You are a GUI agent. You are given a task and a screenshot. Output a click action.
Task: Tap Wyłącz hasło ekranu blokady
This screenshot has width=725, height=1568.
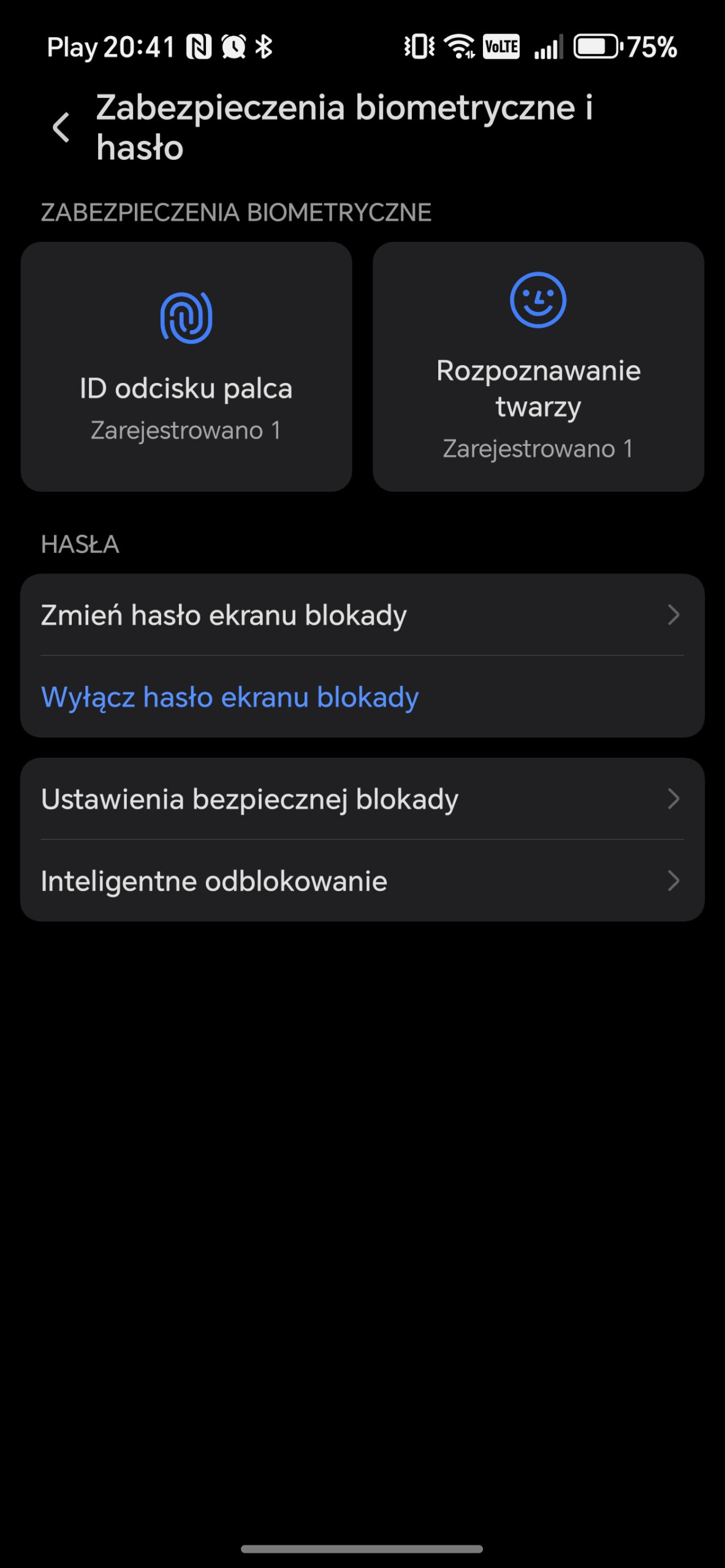click(230, 697)
